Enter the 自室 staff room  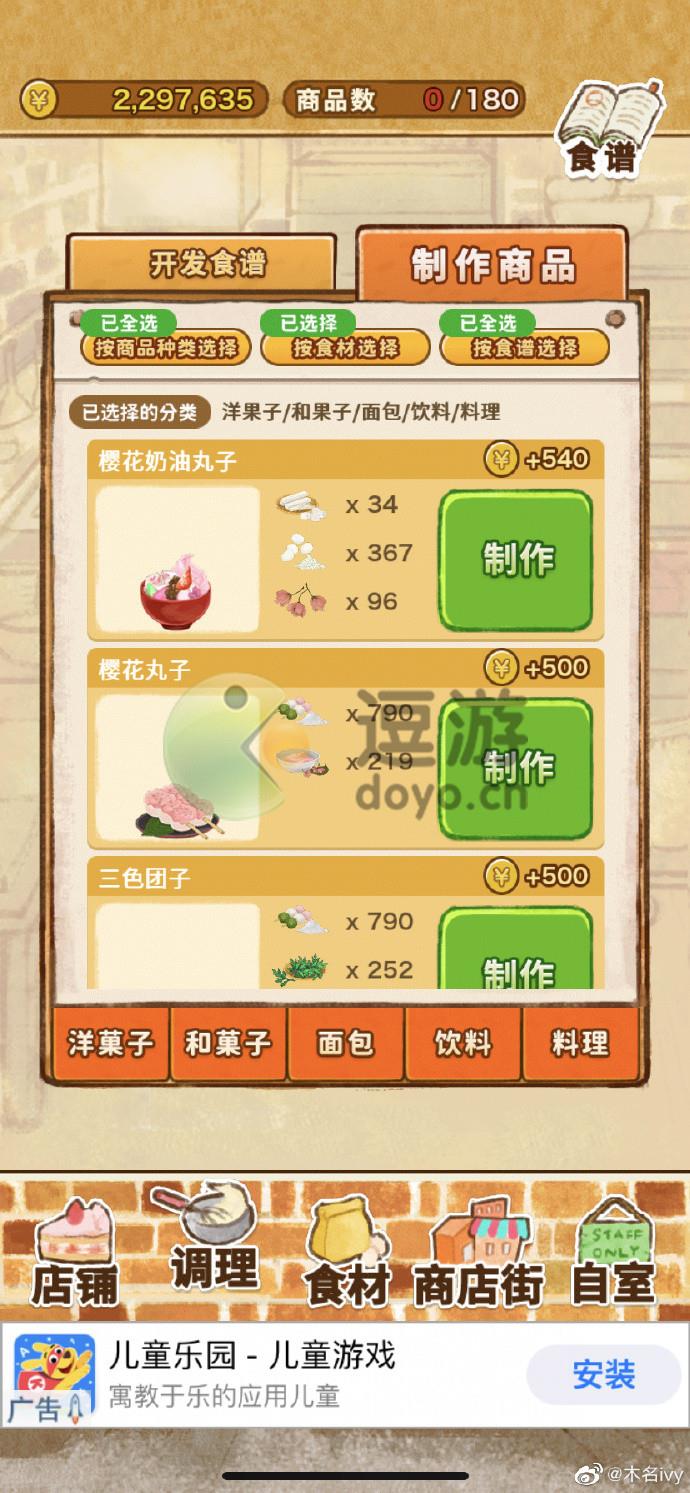[x=612, y=1255]
